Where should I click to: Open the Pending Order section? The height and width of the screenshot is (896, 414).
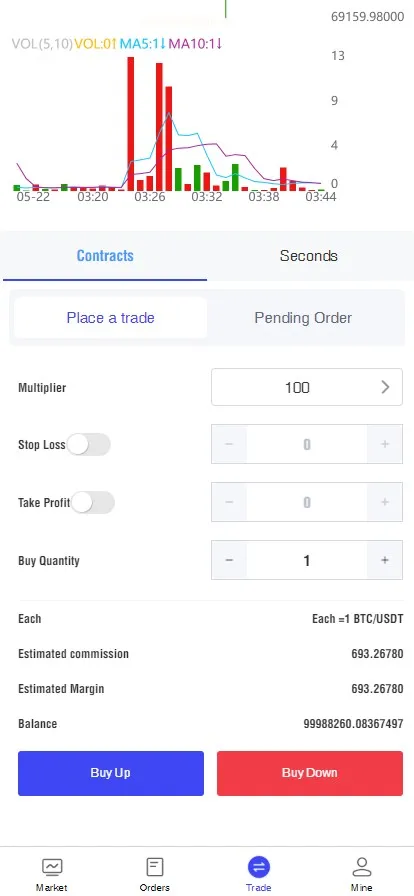(x=303, y=318)
